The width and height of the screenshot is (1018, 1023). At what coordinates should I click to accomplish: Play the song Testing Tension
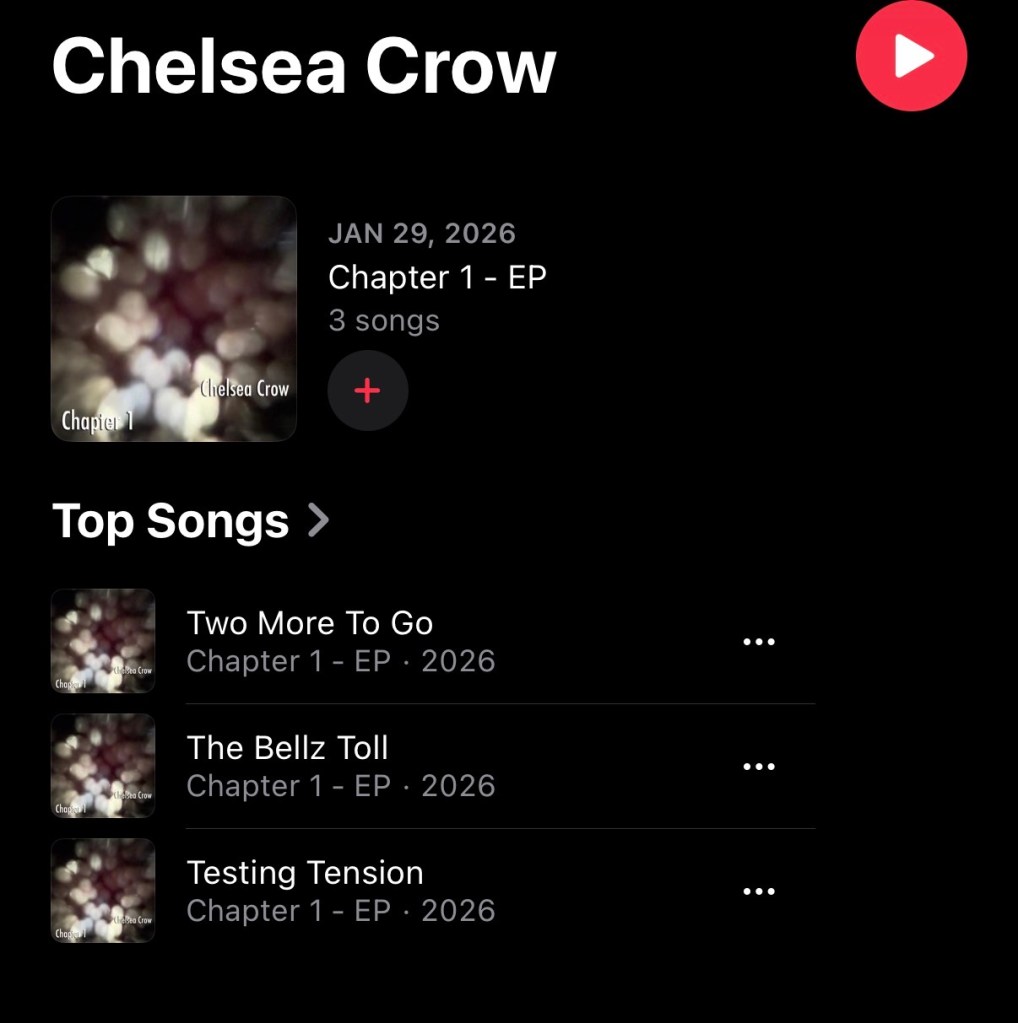tap(305, 873)
